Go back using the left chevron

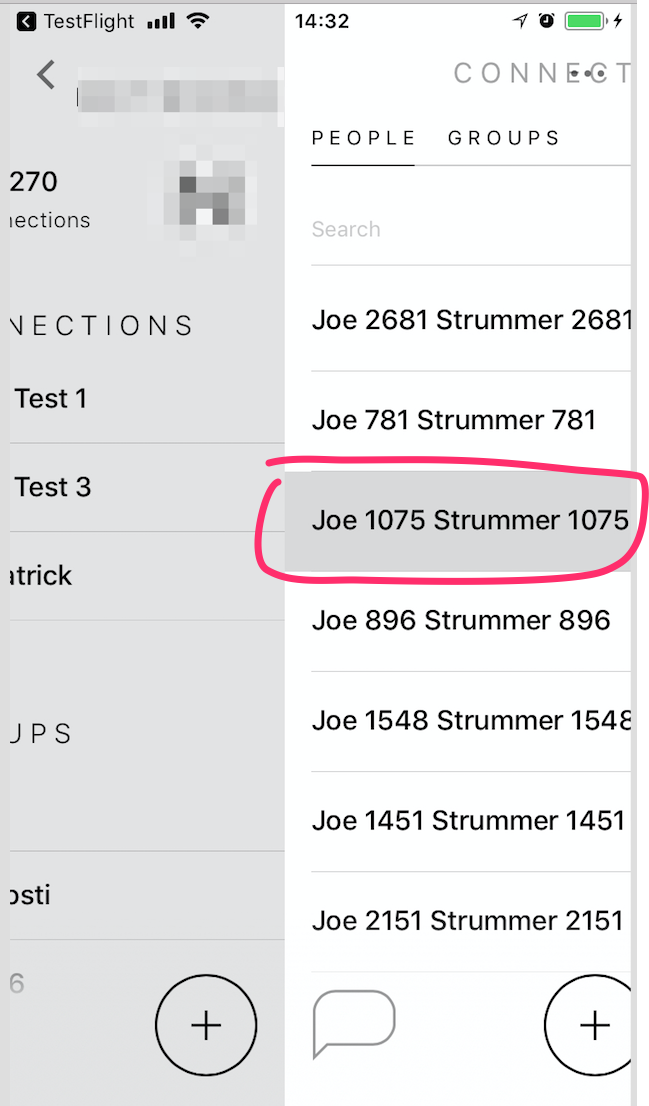pyautogui.click(x=46, y=75)
